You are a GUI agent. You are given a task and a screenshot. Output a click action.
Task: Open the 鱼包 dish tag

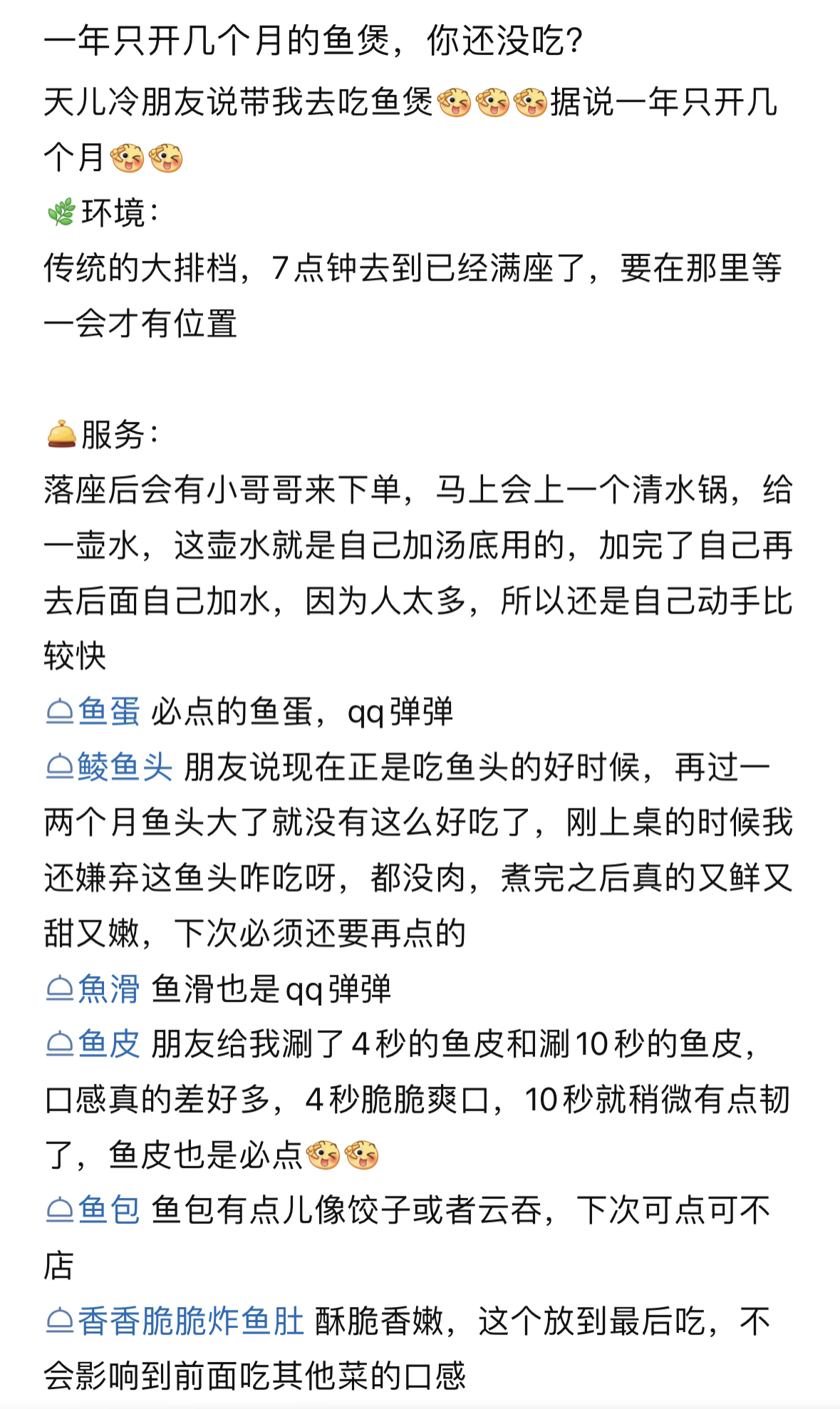(93, 1210)
